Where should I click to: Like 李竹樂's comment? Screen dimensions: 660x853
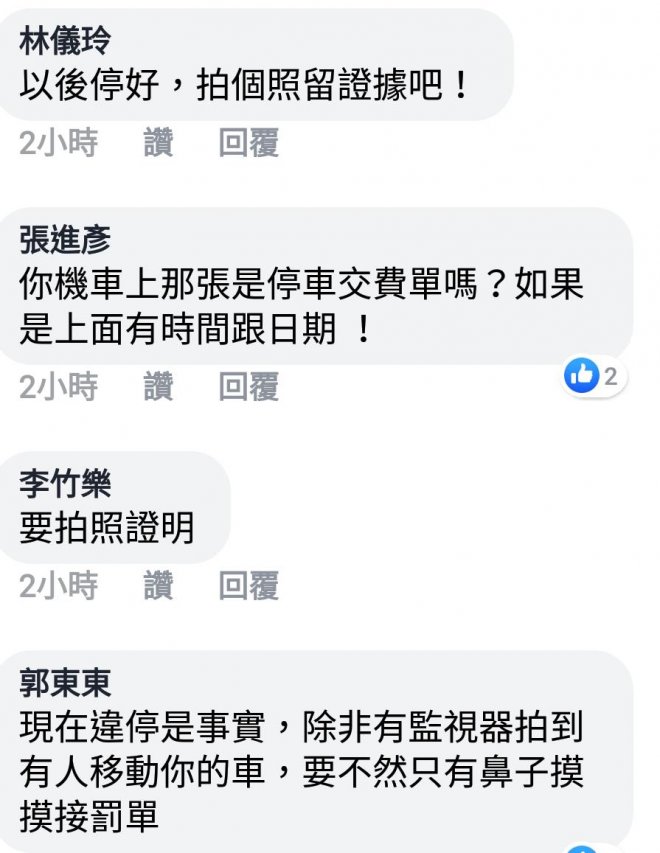tap(158, 586)
